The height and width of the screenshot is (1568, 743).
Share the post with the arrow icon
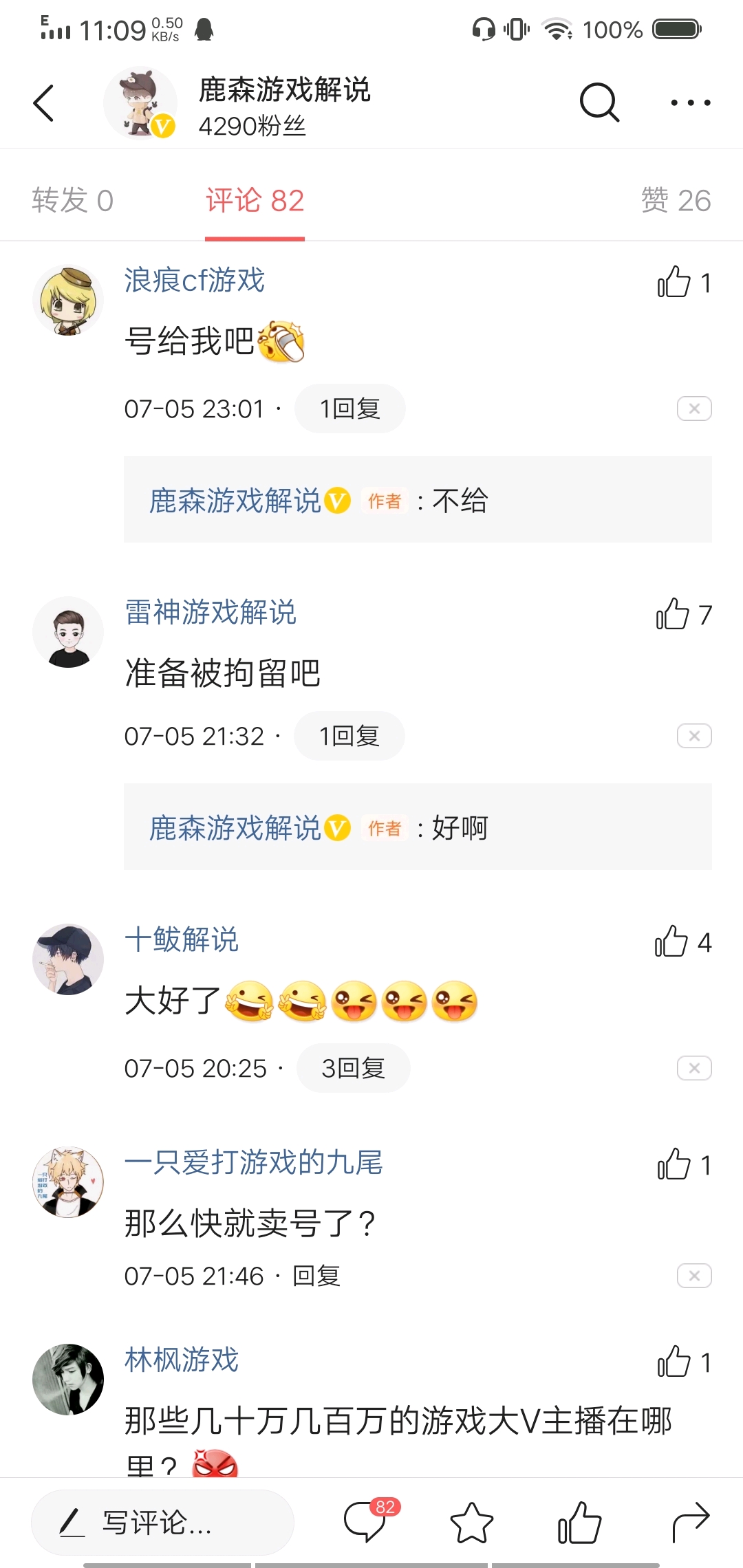[690, 1523]
